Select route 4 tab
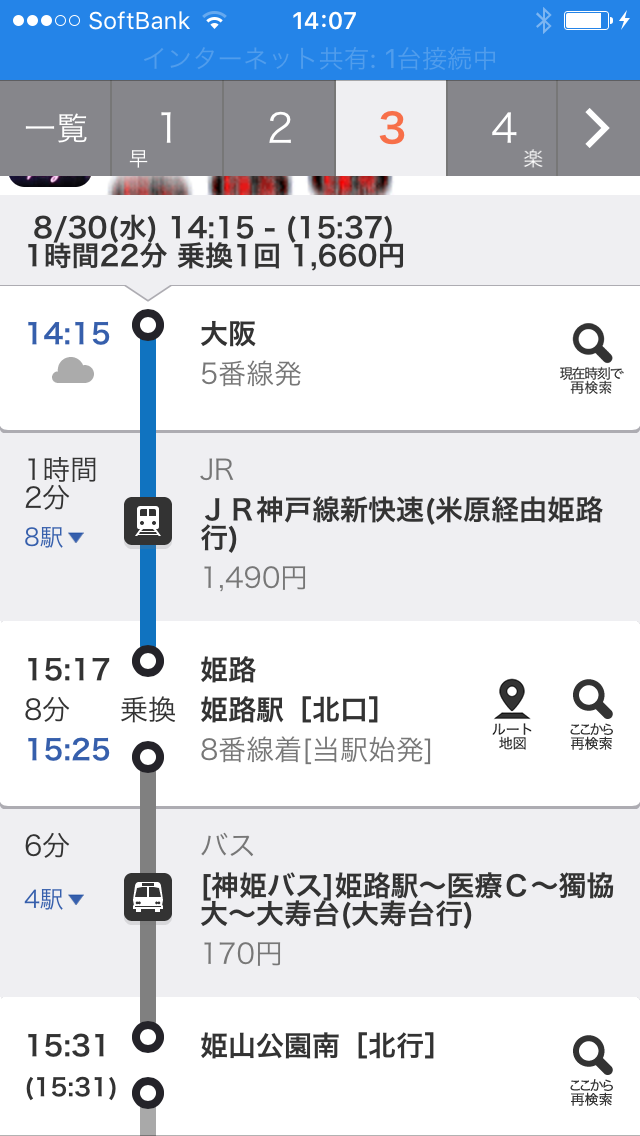This screenshot has width=640, height=1136. coord(502,128)
